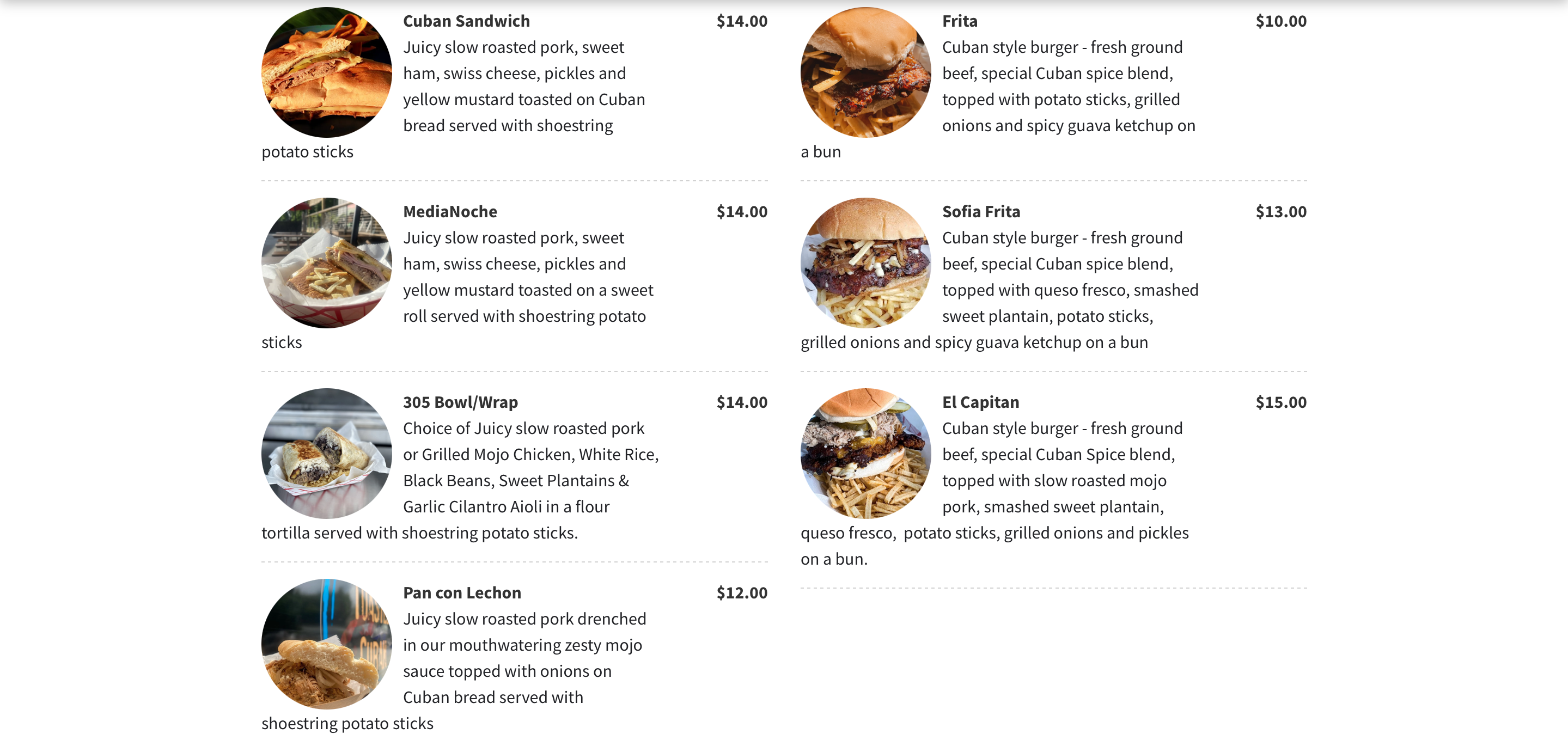Enlarge the Pan con Lechon photo

point(326,643)
